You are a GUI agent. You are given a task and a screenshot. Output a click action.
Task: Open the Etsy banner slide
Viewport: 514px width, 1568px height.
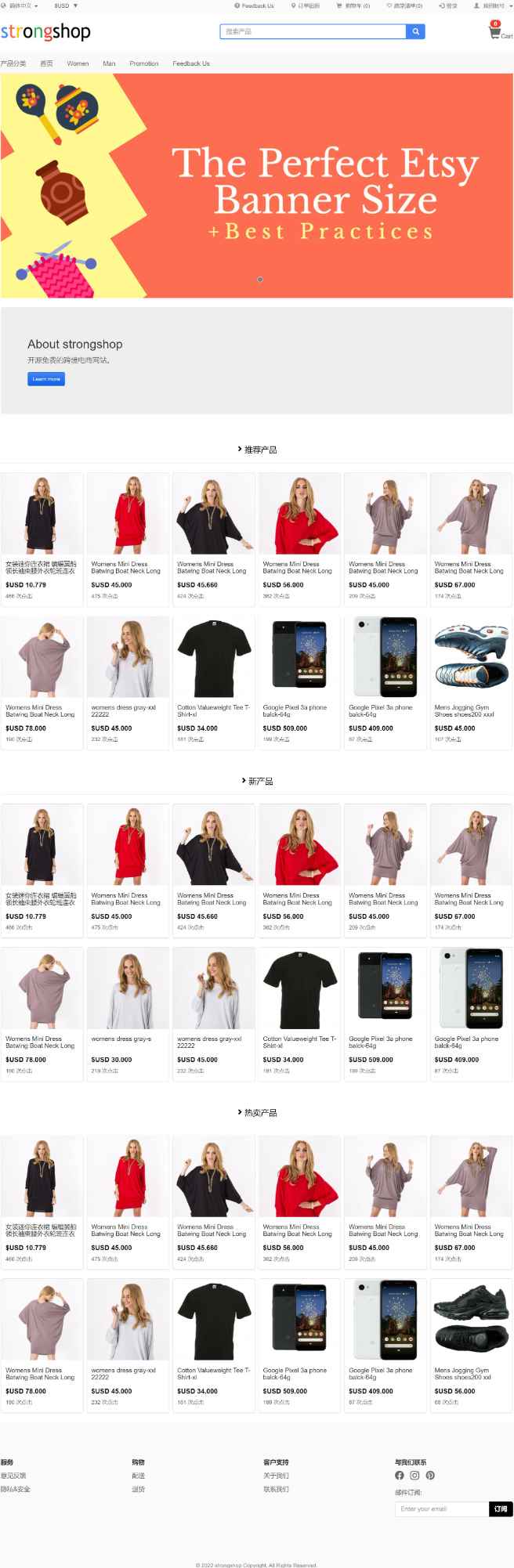pos(256,186)
